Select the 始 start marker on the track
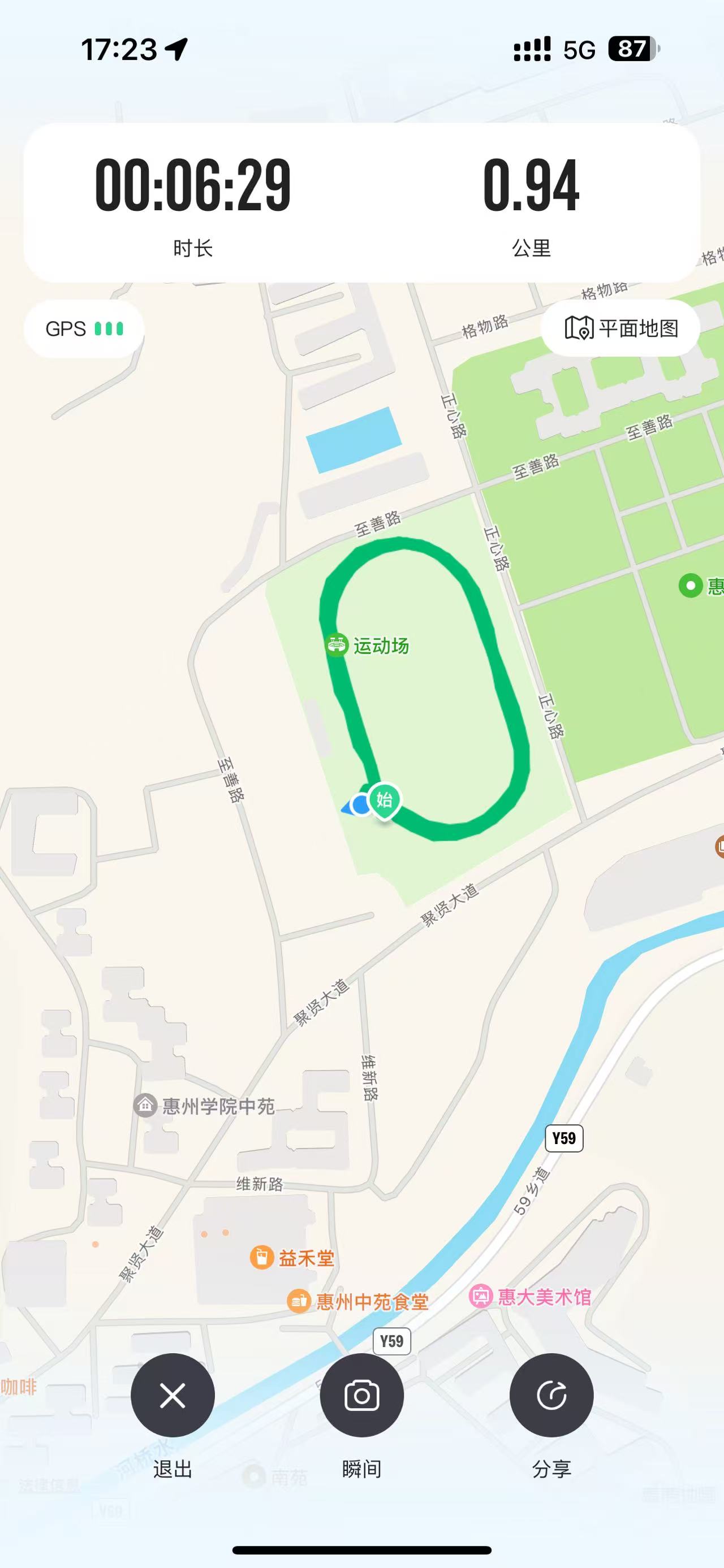The height and width of the screenshot is (1568, 724). (x=384, y=800)
